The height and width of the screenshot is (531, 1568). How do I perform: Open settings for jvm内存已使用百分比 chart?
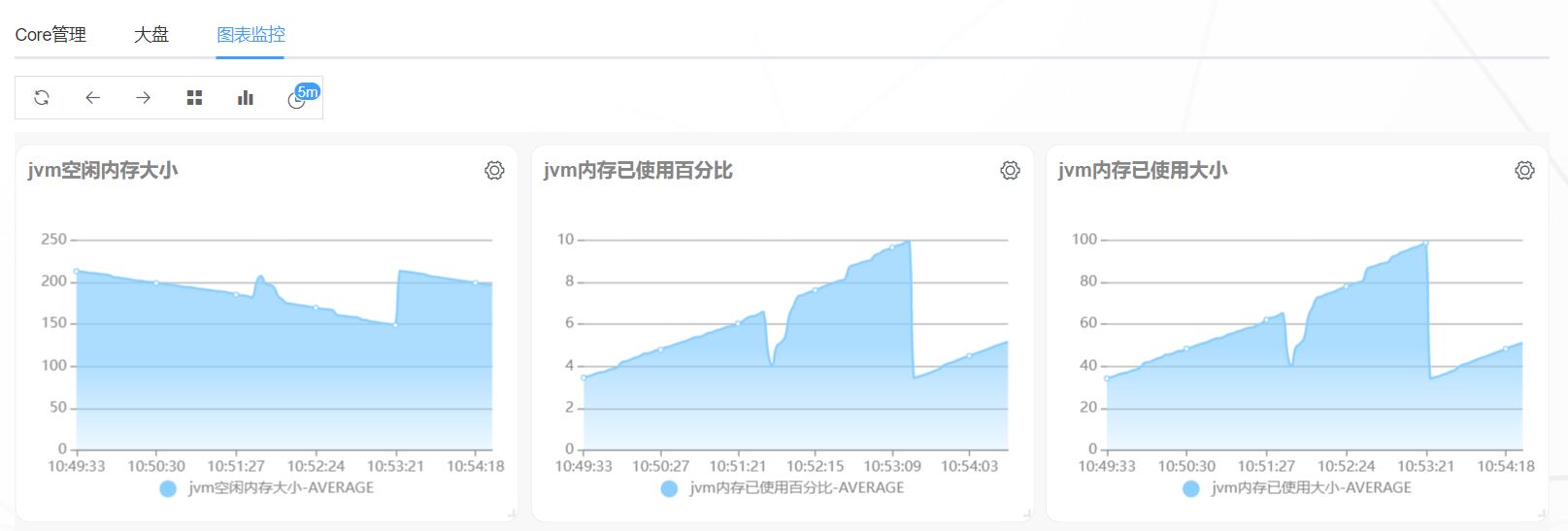pyautogui.click(x=1010, y=171)
